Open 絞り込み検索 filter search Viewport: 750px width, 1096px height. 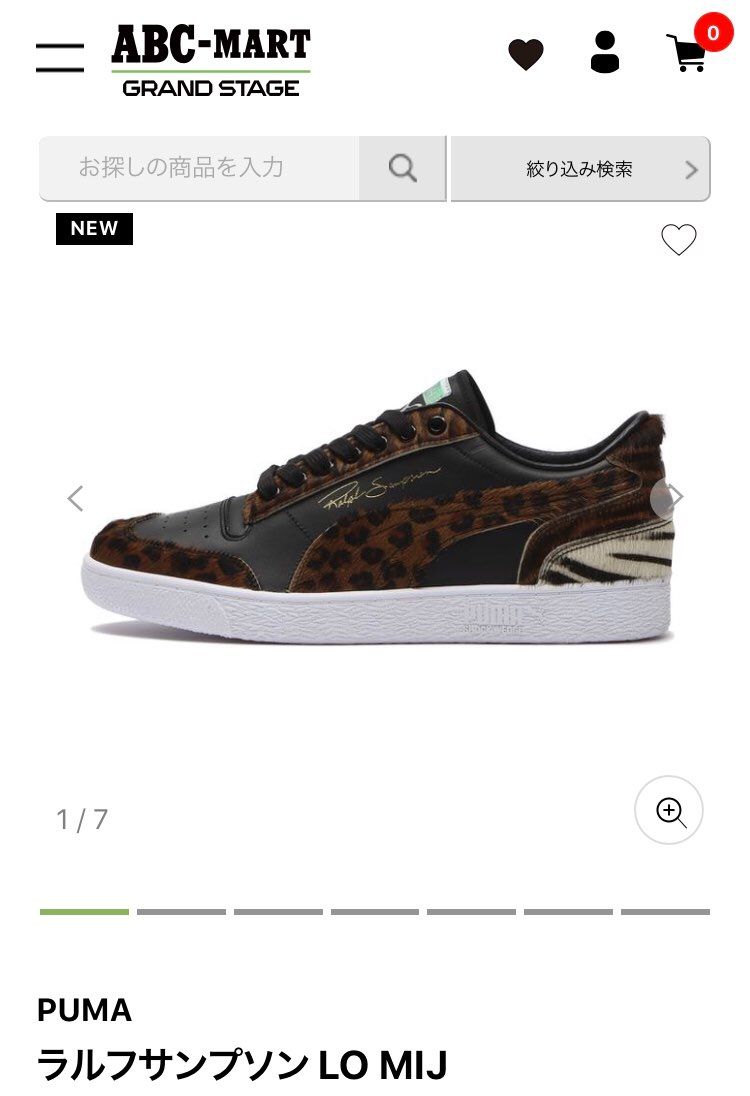point(580,169)
